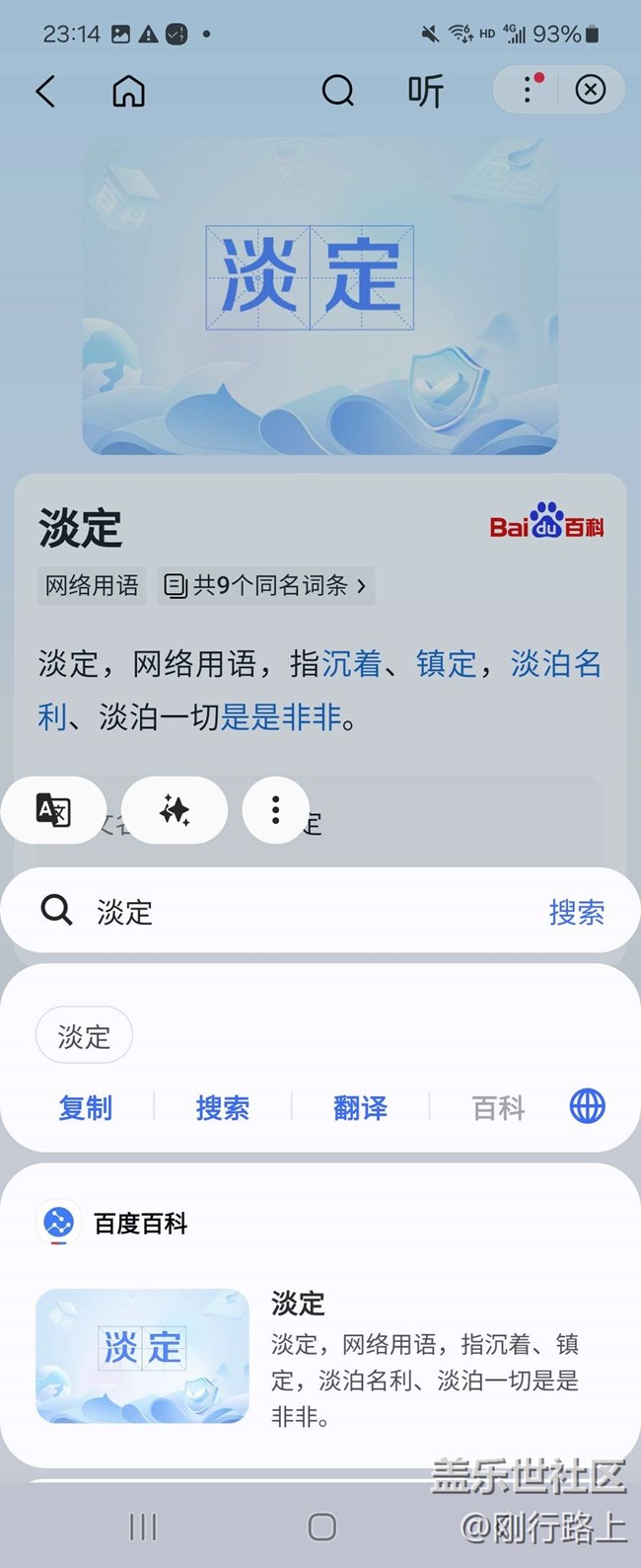Choose 翻译 to translate the word
Image resolution: width=641 pixels, height=1568 pixels.
(360, 1107)
